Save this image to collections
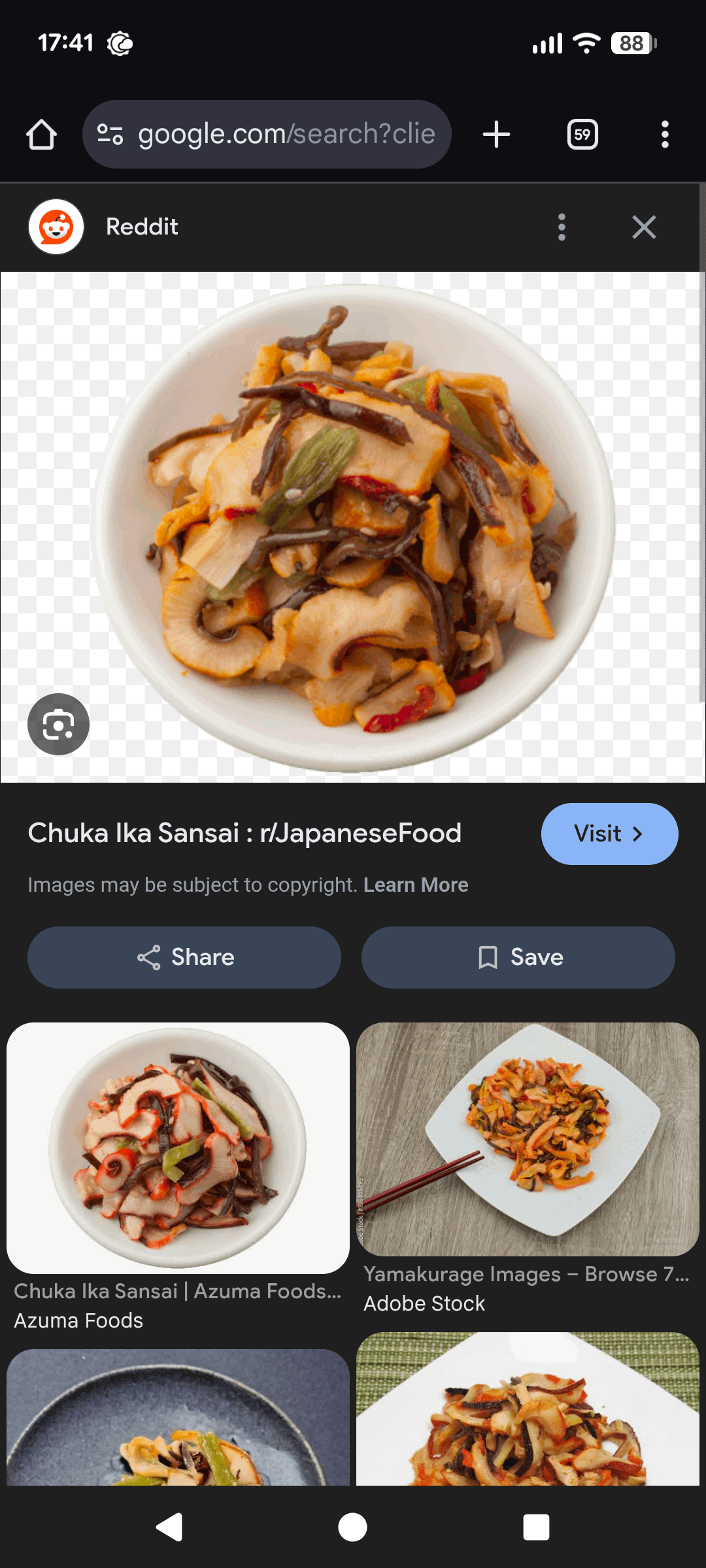This screenshot has height=1568, width=706. (518, 957)
